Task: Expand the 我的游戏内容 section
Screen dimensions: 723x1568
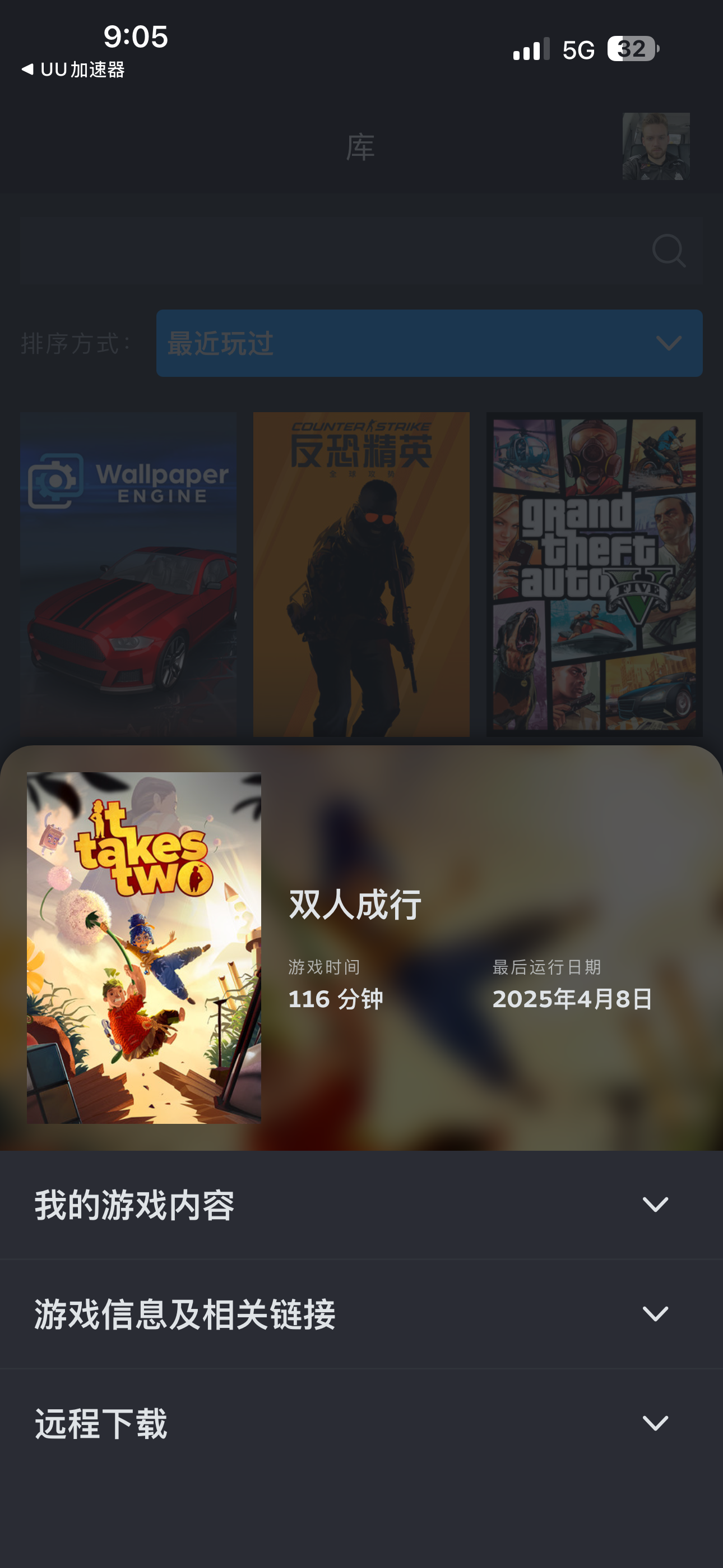Action: (x=361, y=1205)
